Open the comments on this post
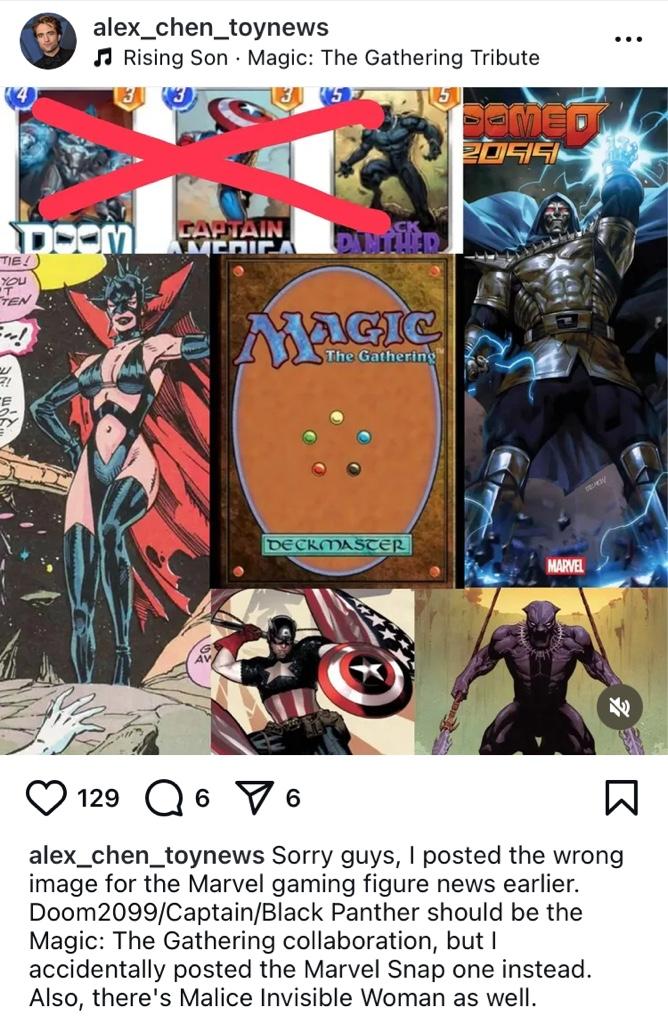Screen dimensions: 668x1024 (164, 797)
